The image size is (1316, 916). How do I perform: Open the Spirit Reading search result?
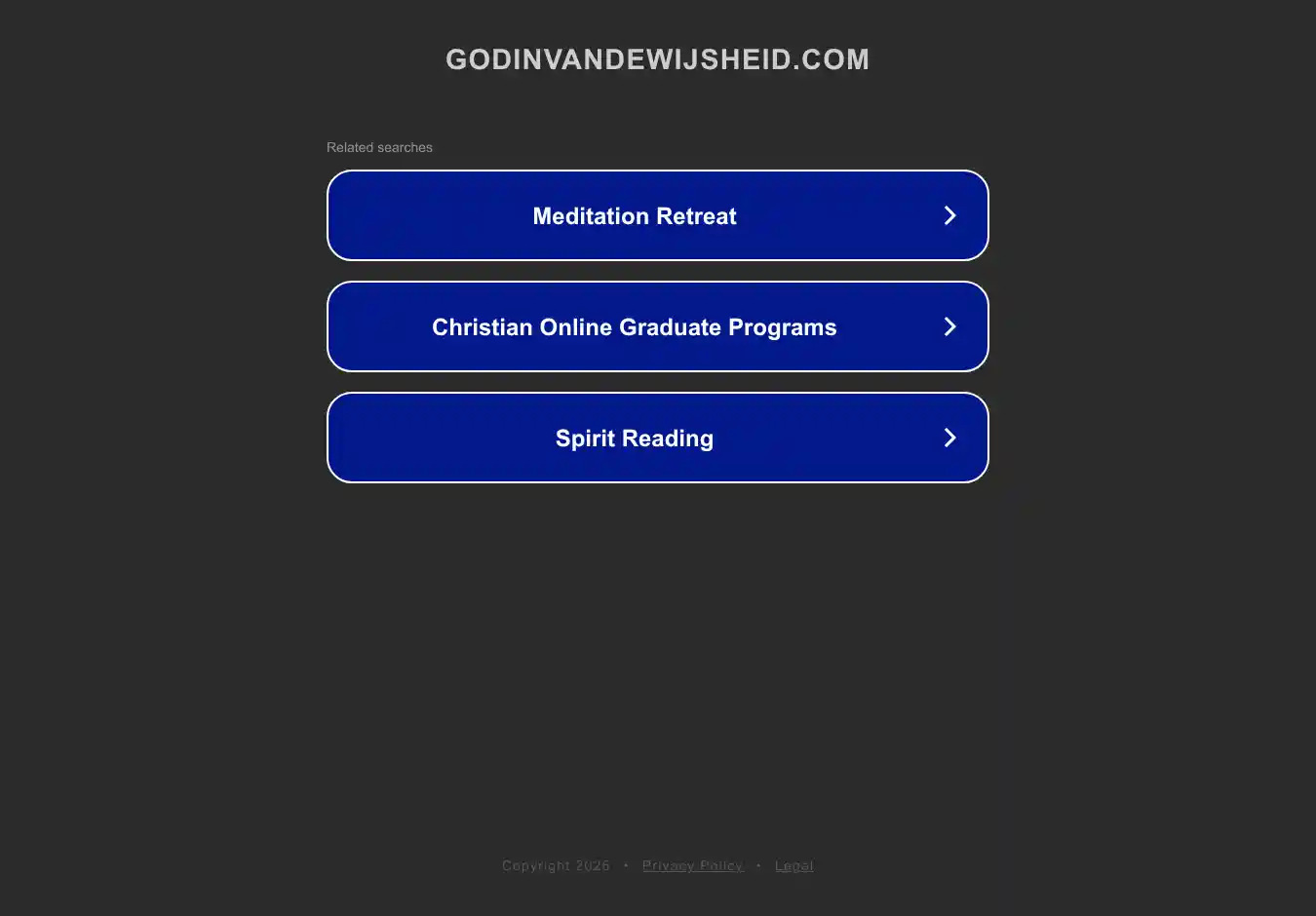click(x=657, y=438)
